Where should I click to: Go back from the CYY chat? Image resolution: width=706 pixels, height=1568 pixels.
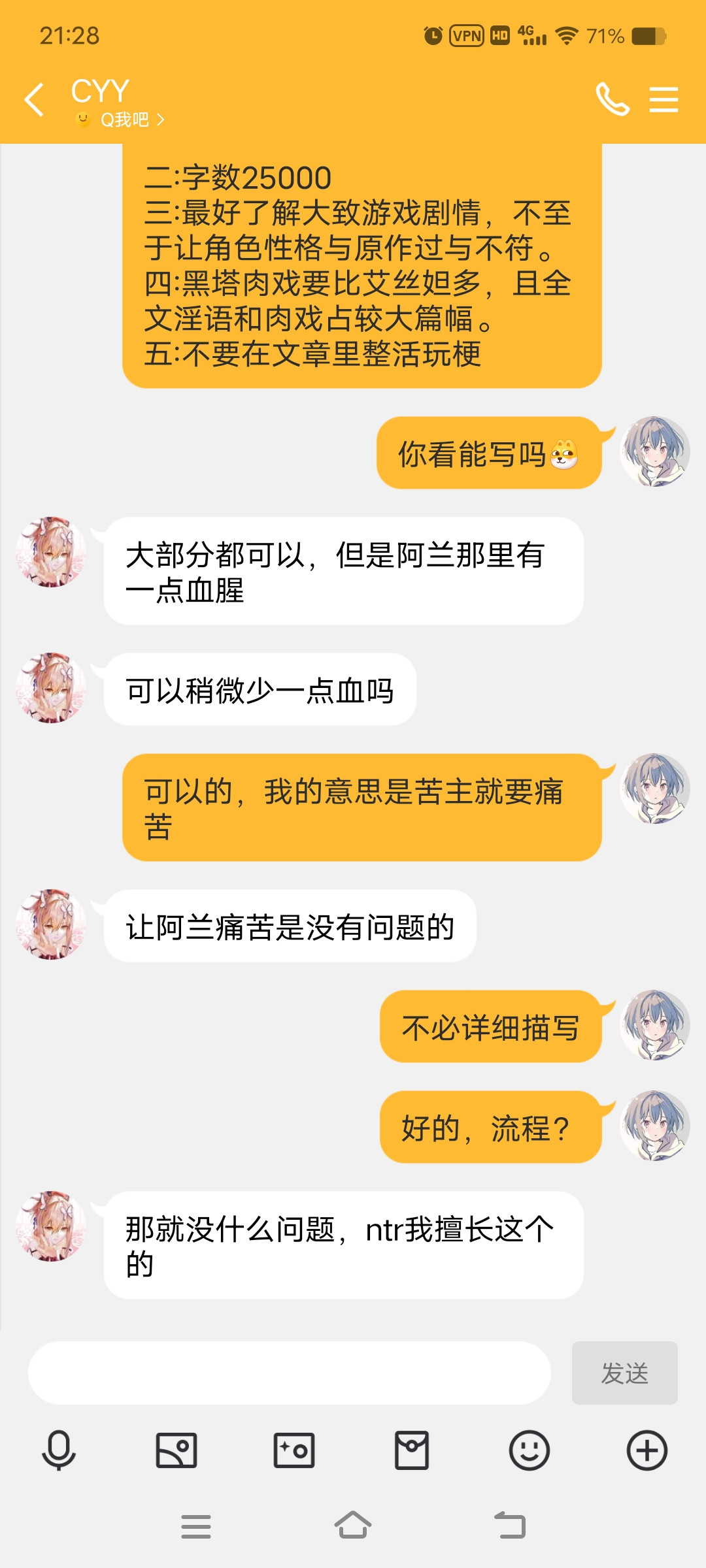pos(34,100)
